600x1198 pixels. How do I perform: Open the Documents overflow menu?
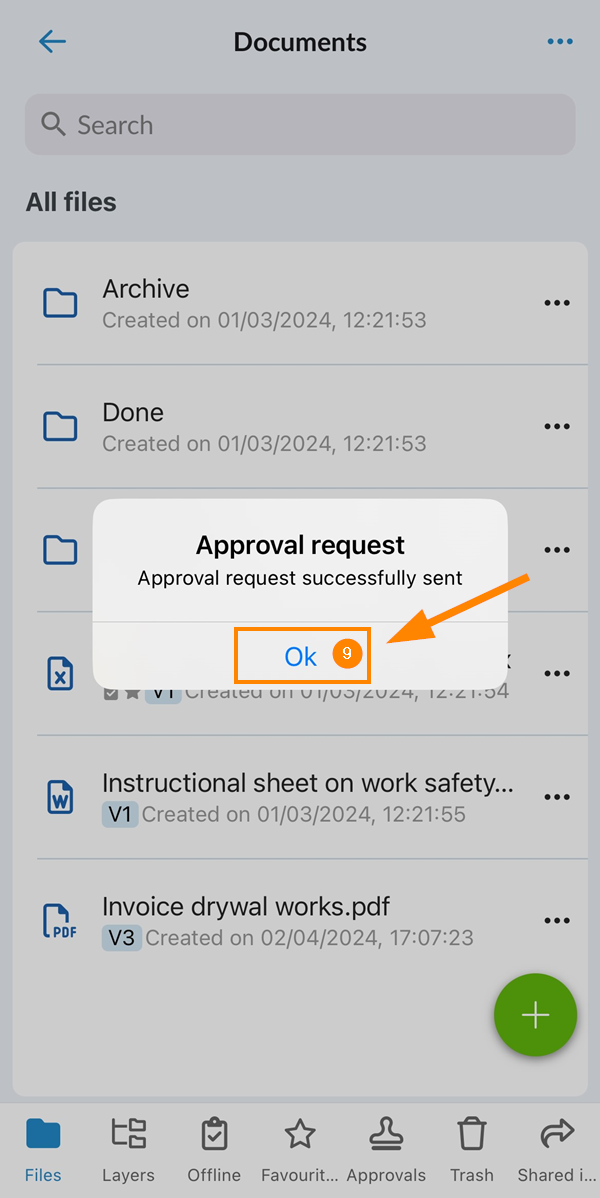pos(560,42)
